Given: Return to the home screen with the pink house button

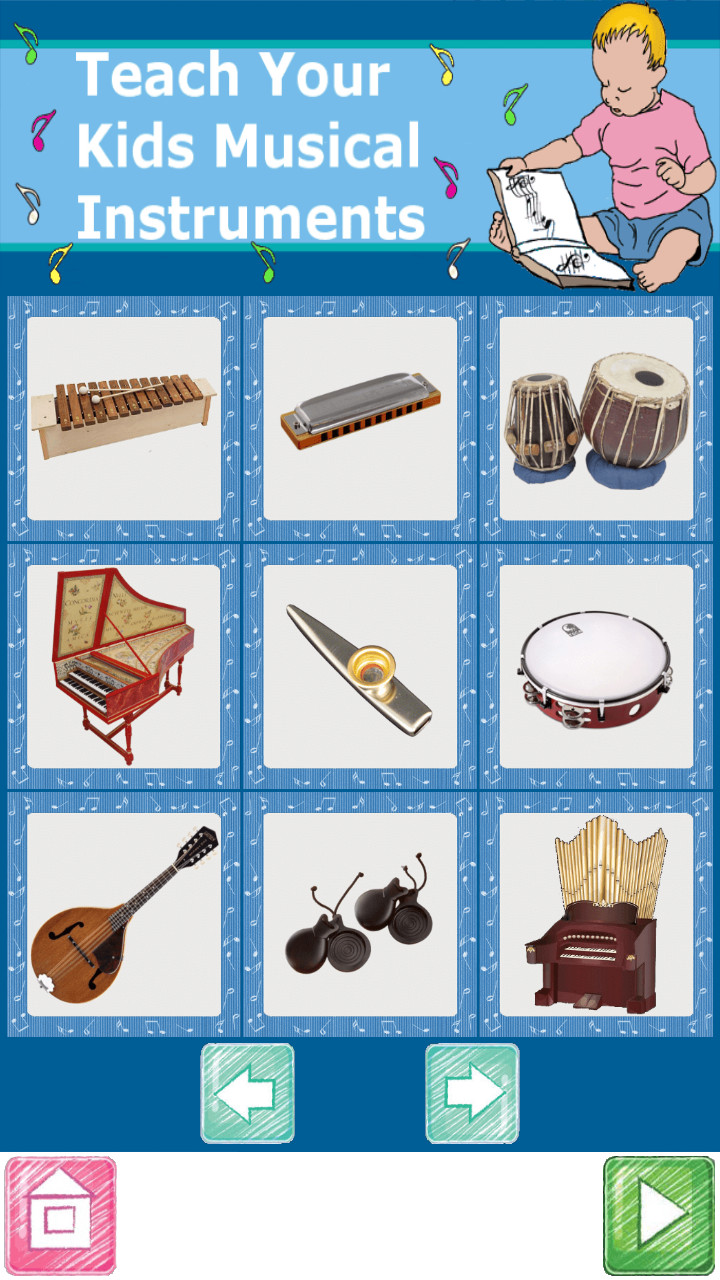Looking at the screenshot, I should (60, 1216).
